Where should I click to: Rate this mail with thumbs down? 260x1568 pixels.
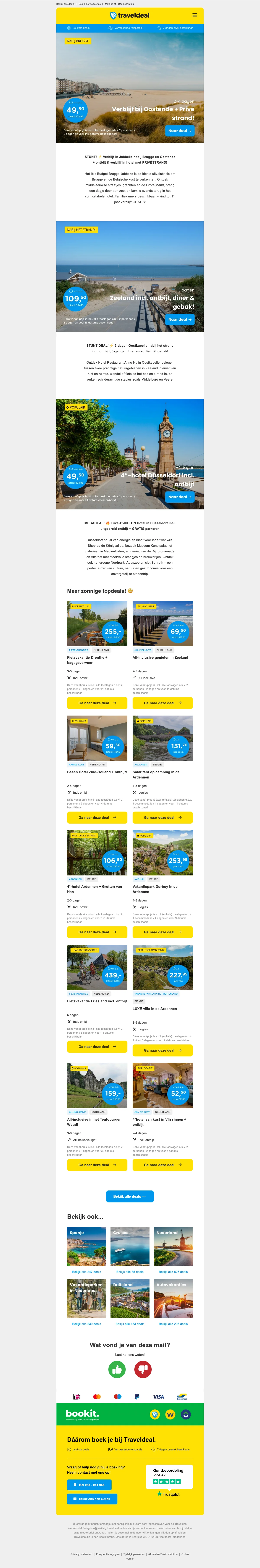pyautogui.click(x=143, y=1369)
